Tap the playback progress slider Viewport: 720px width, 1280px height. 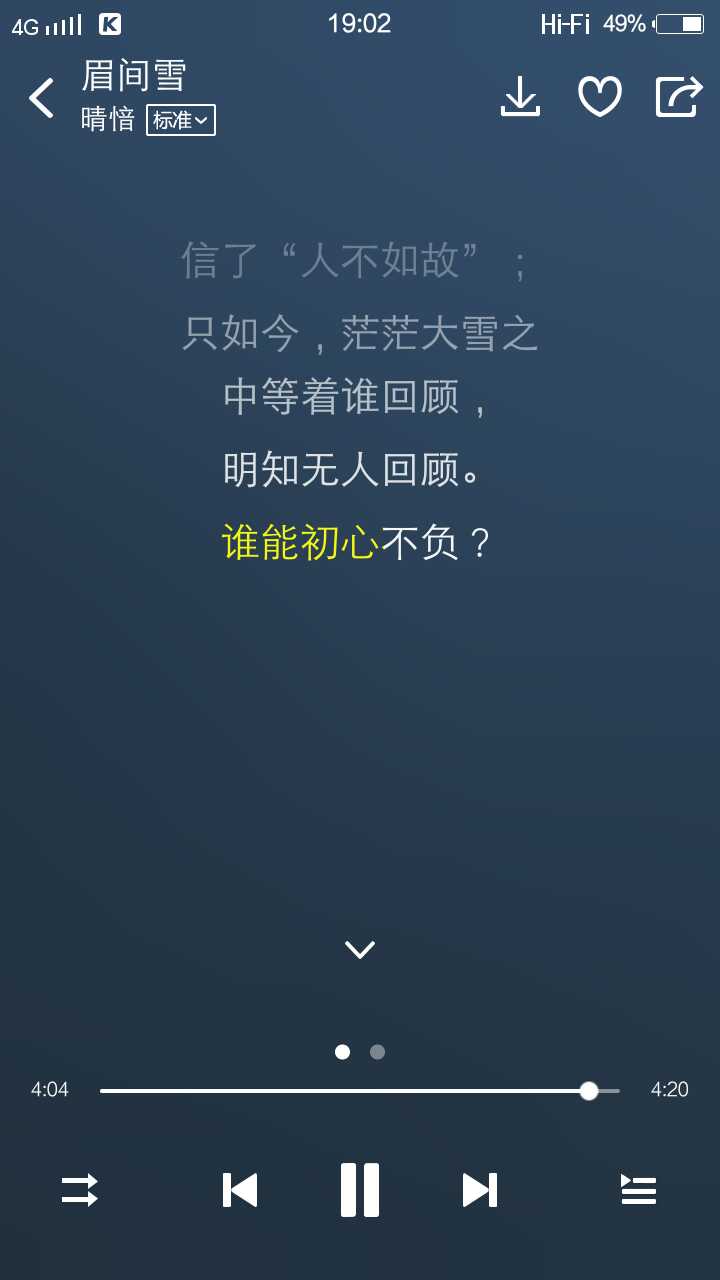click(360, 1090)
